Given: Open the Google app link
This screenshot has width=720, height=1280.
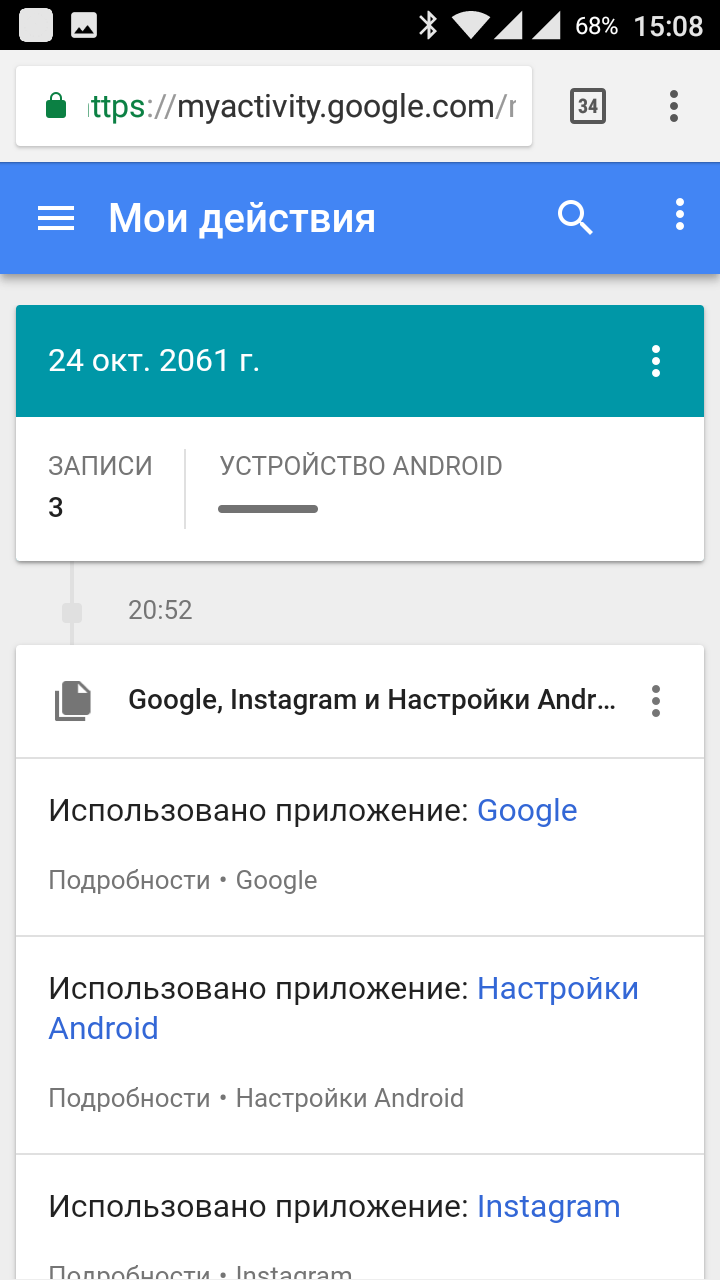Looking at the screenshot, I should tap(527, 810).
